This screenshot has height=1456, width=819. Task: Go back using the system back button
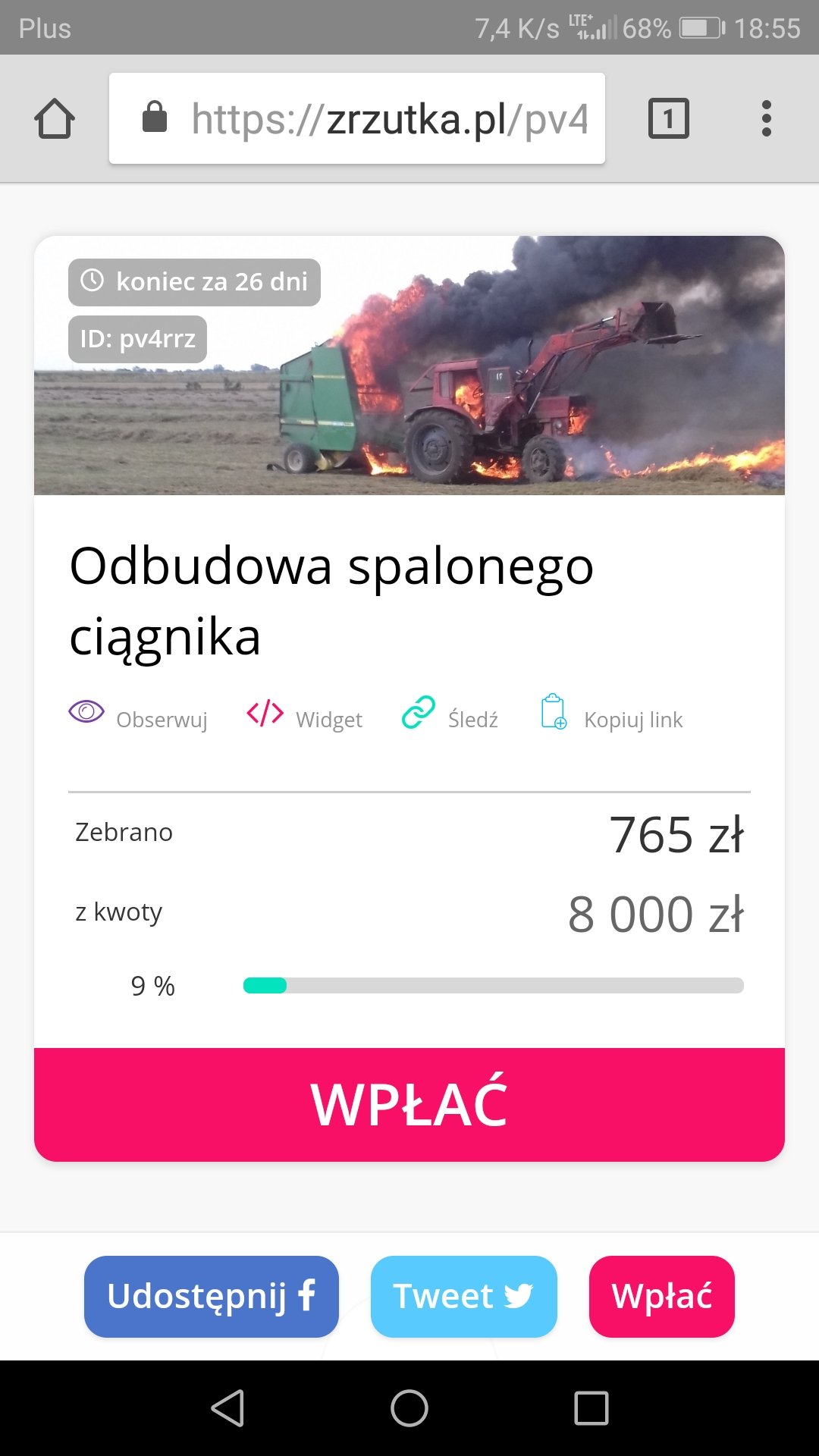point(227,1408)
